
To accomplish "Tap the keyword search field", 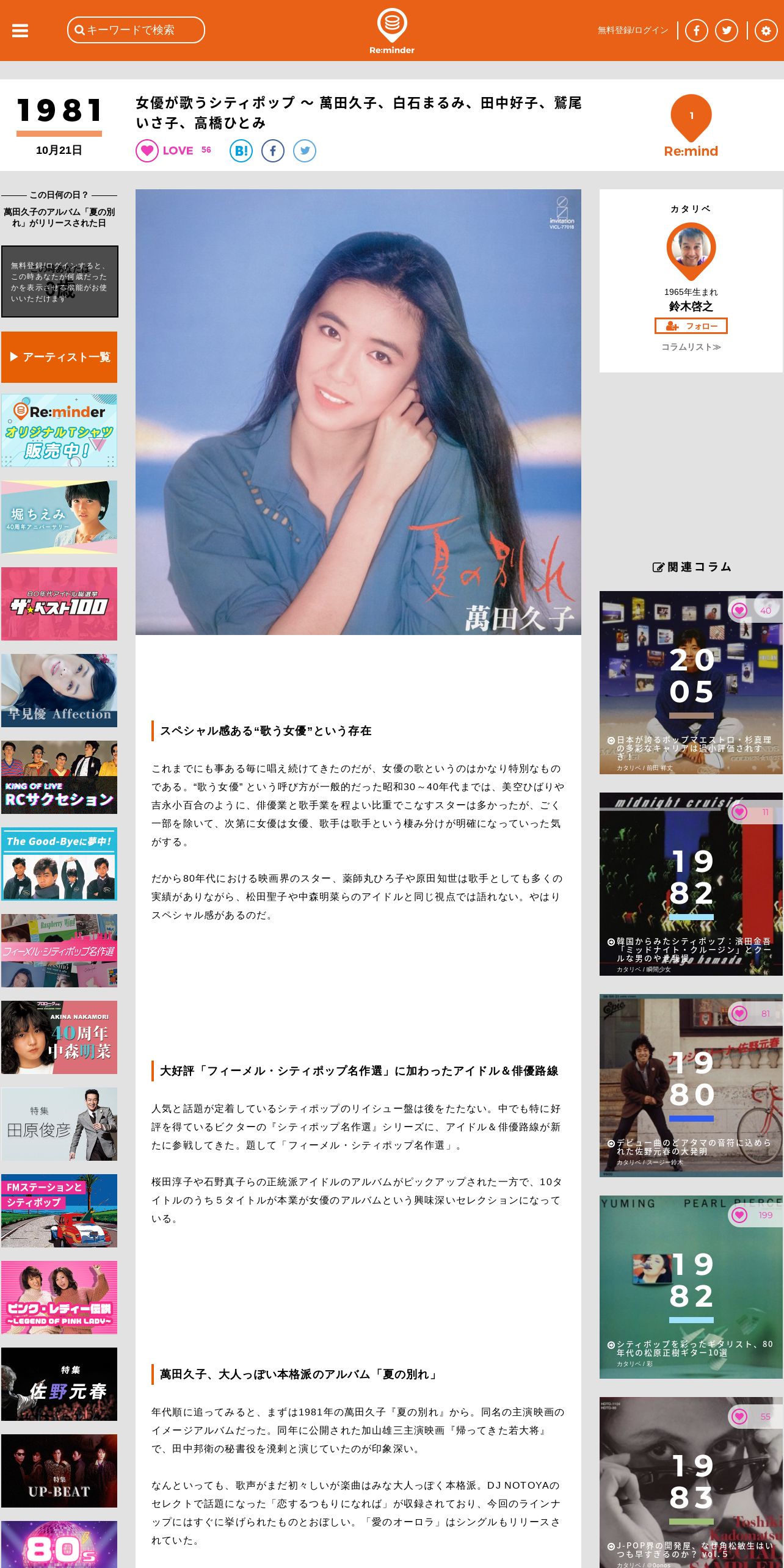I will click(136, 30).
